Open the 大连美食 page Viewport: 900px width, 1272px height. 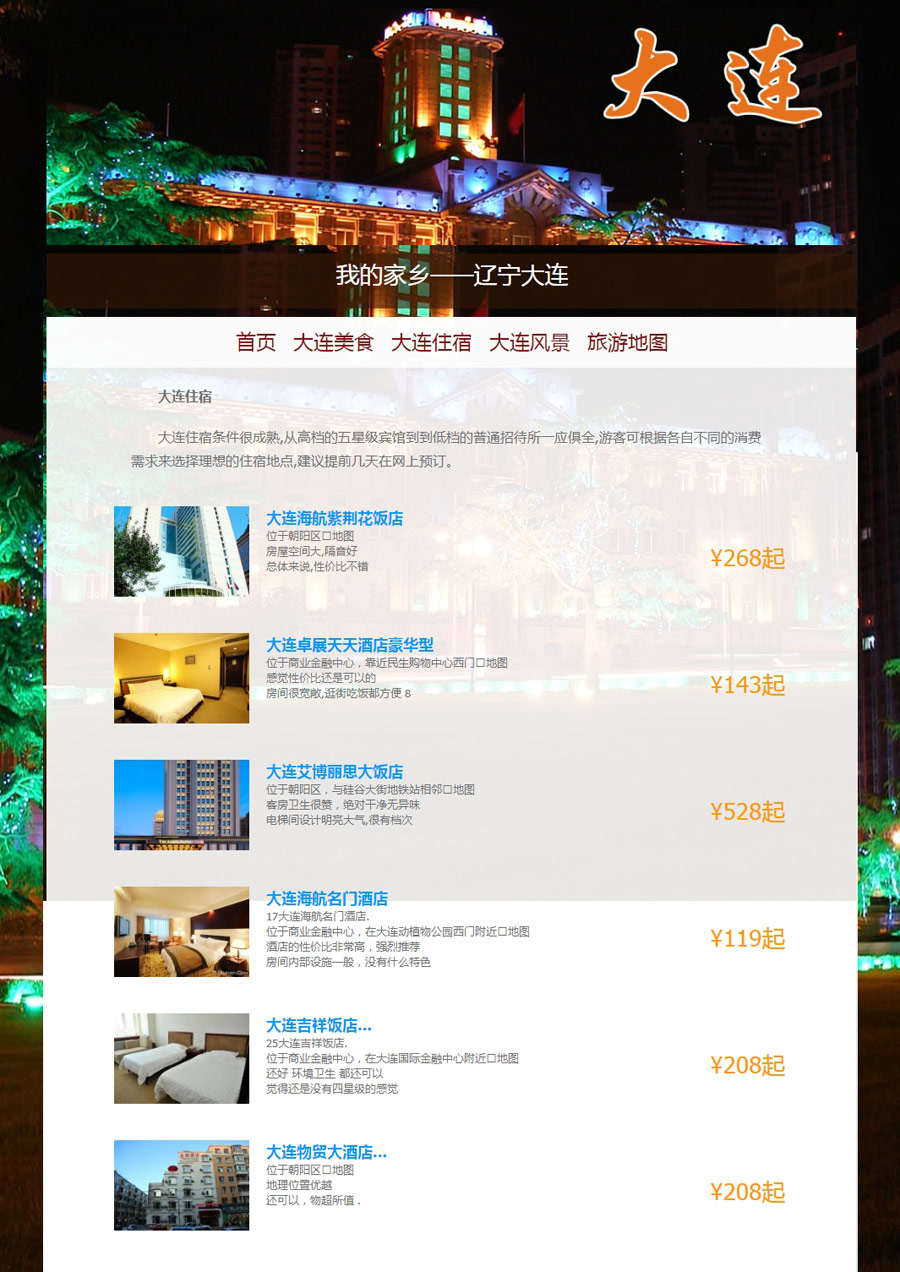pyautogui.click(x=332, y=342)
